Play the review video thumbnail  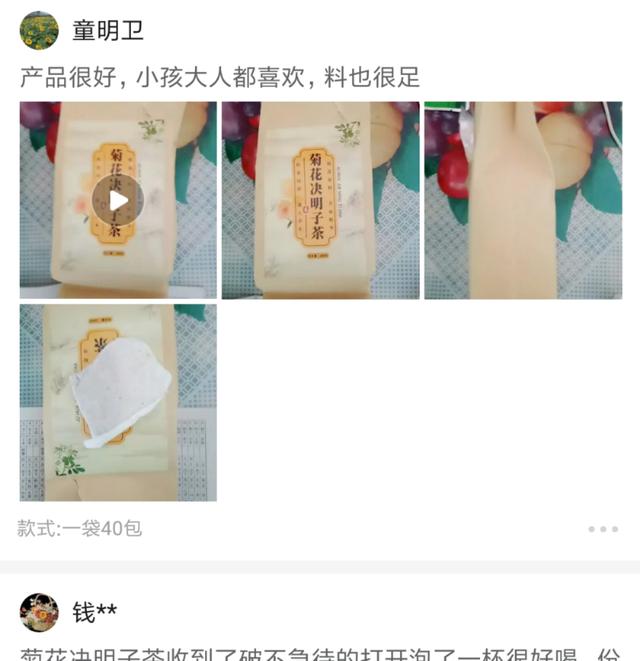click(x=118, y=200)
